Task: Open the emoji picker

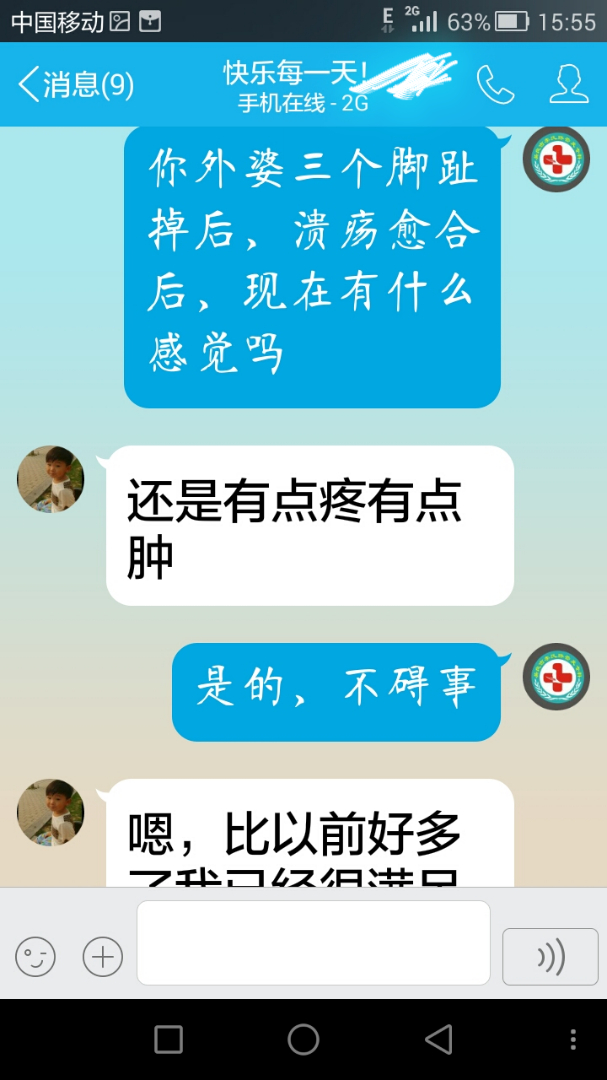Action: [35, 957]
